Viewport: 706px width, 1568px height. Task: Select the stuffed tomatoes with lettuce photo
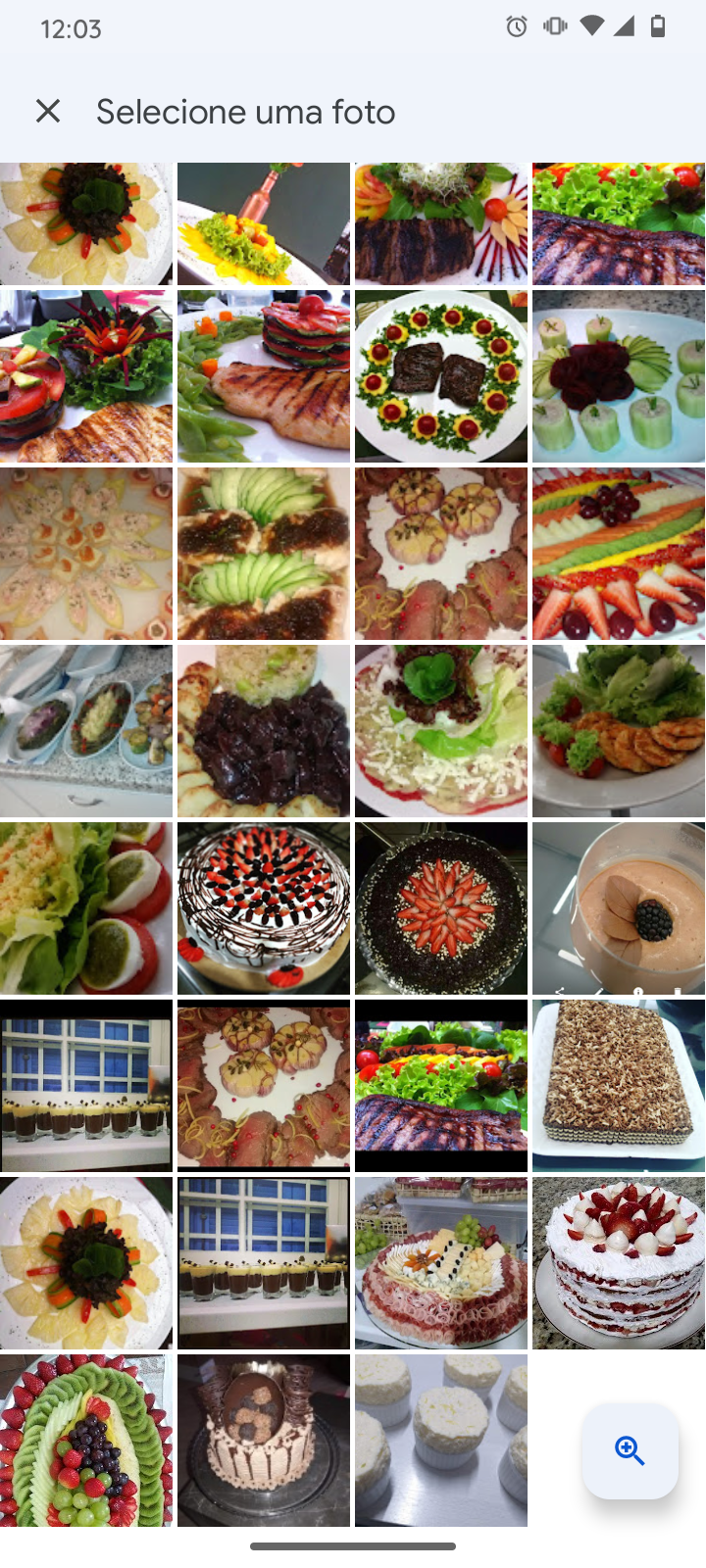(x=86, y=908)
